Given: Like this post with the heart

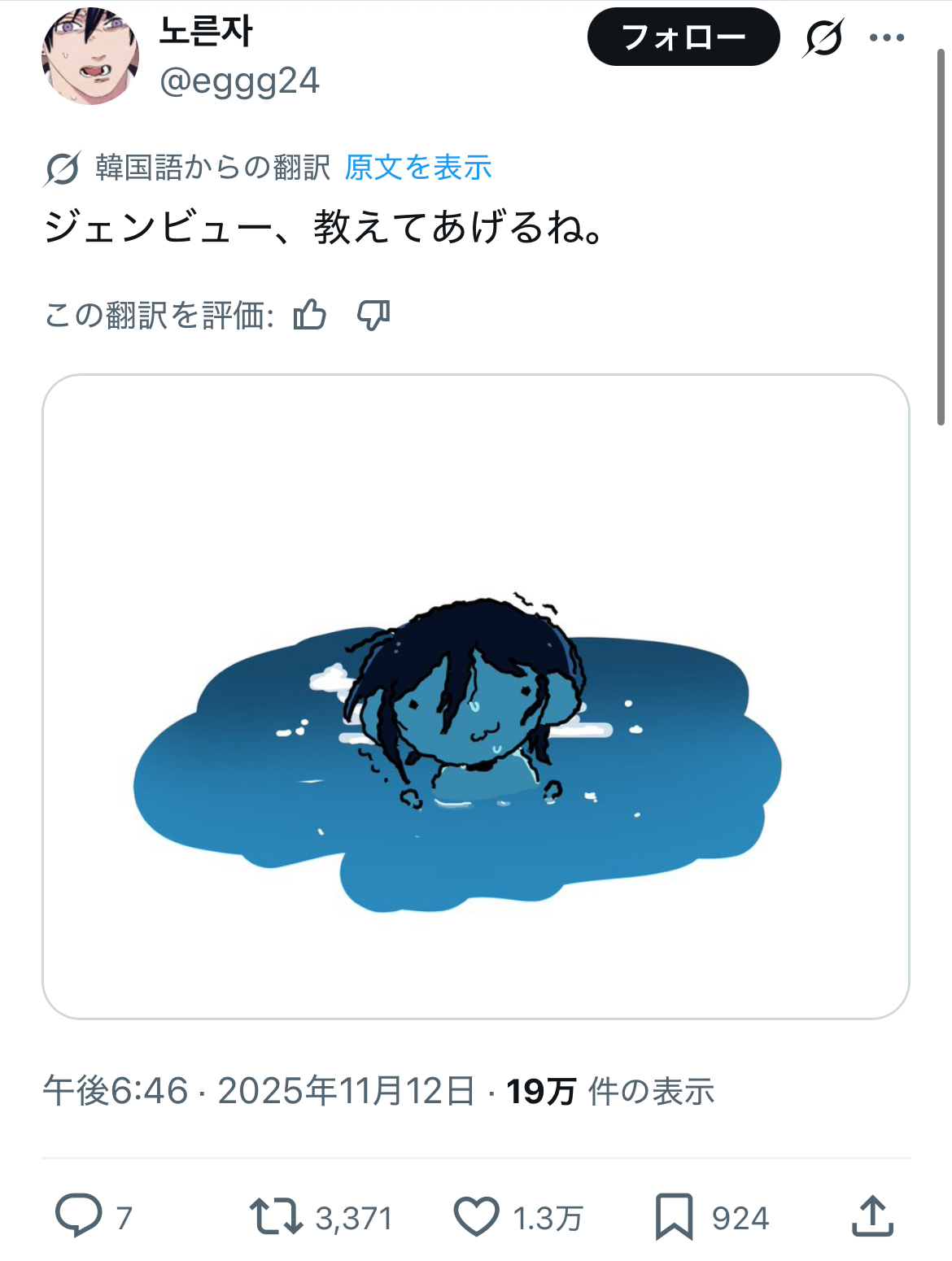Looking at the screenshot, I should click(476, 1216).
